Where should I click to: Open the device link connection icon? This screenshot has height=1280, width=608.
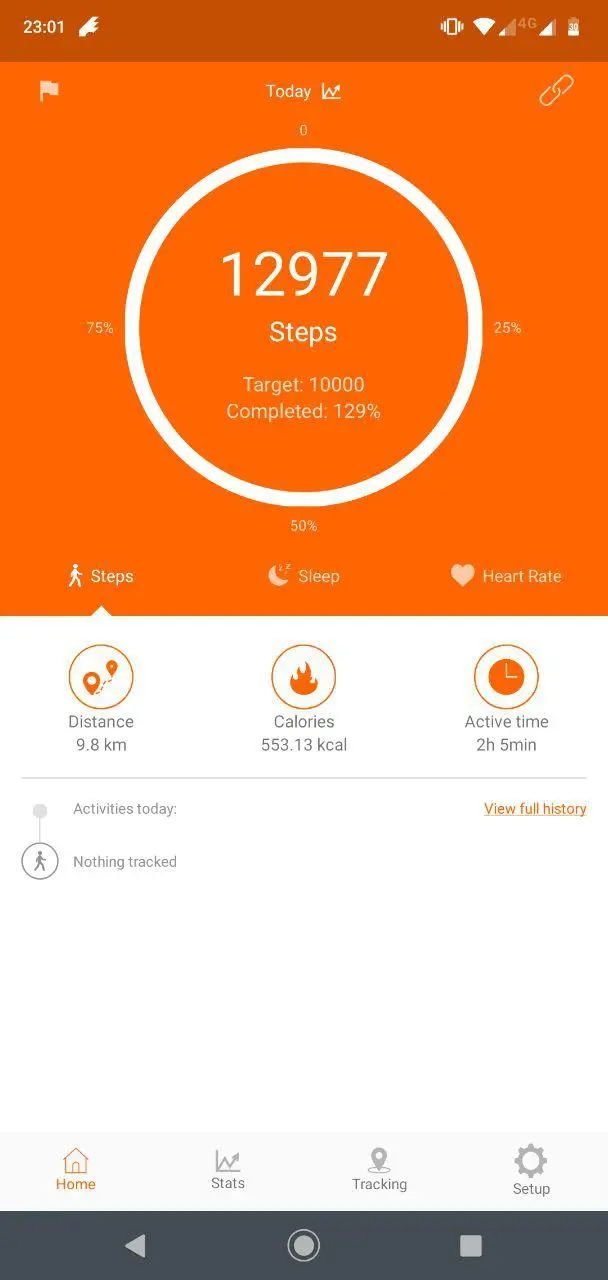point(556,91)
